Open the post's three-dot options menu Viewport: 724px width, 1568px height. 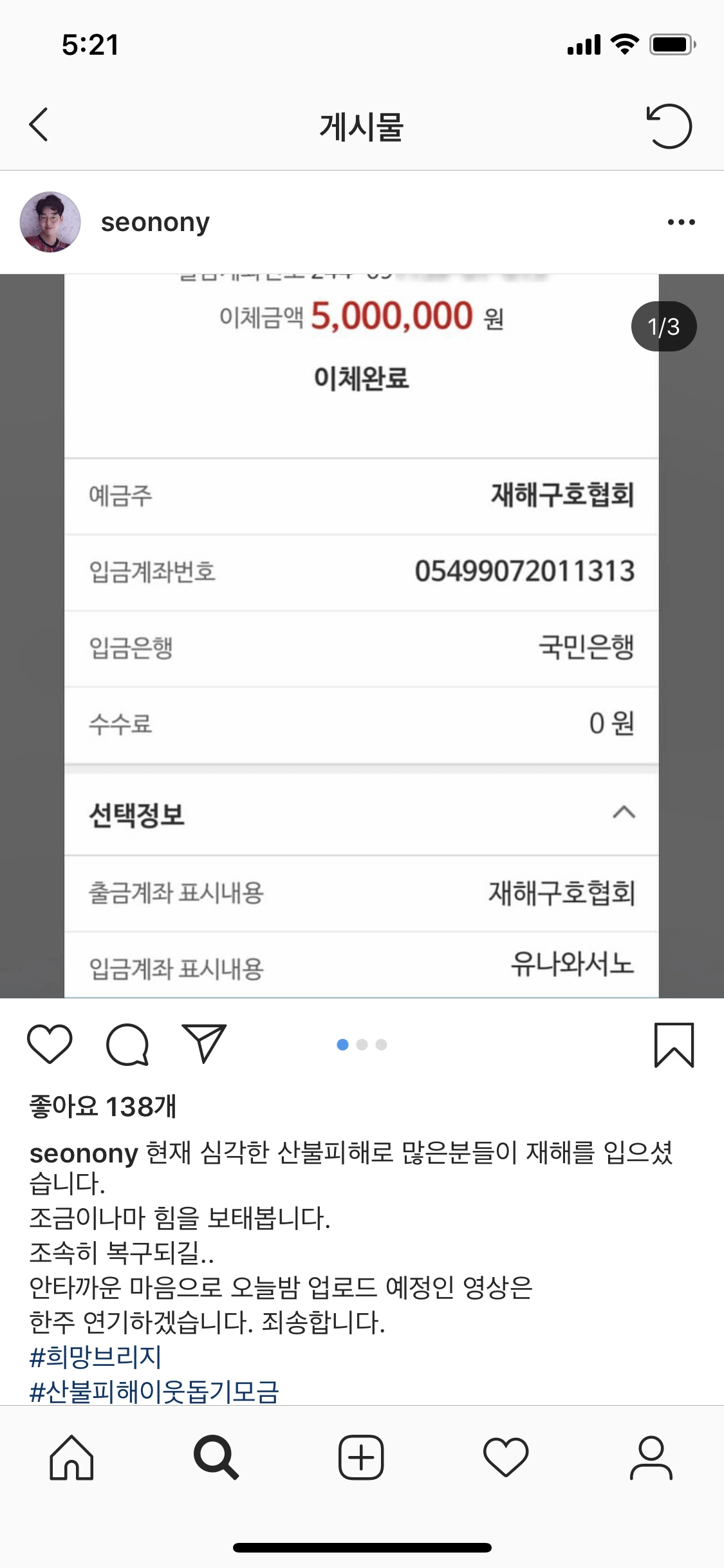(681, 222)
